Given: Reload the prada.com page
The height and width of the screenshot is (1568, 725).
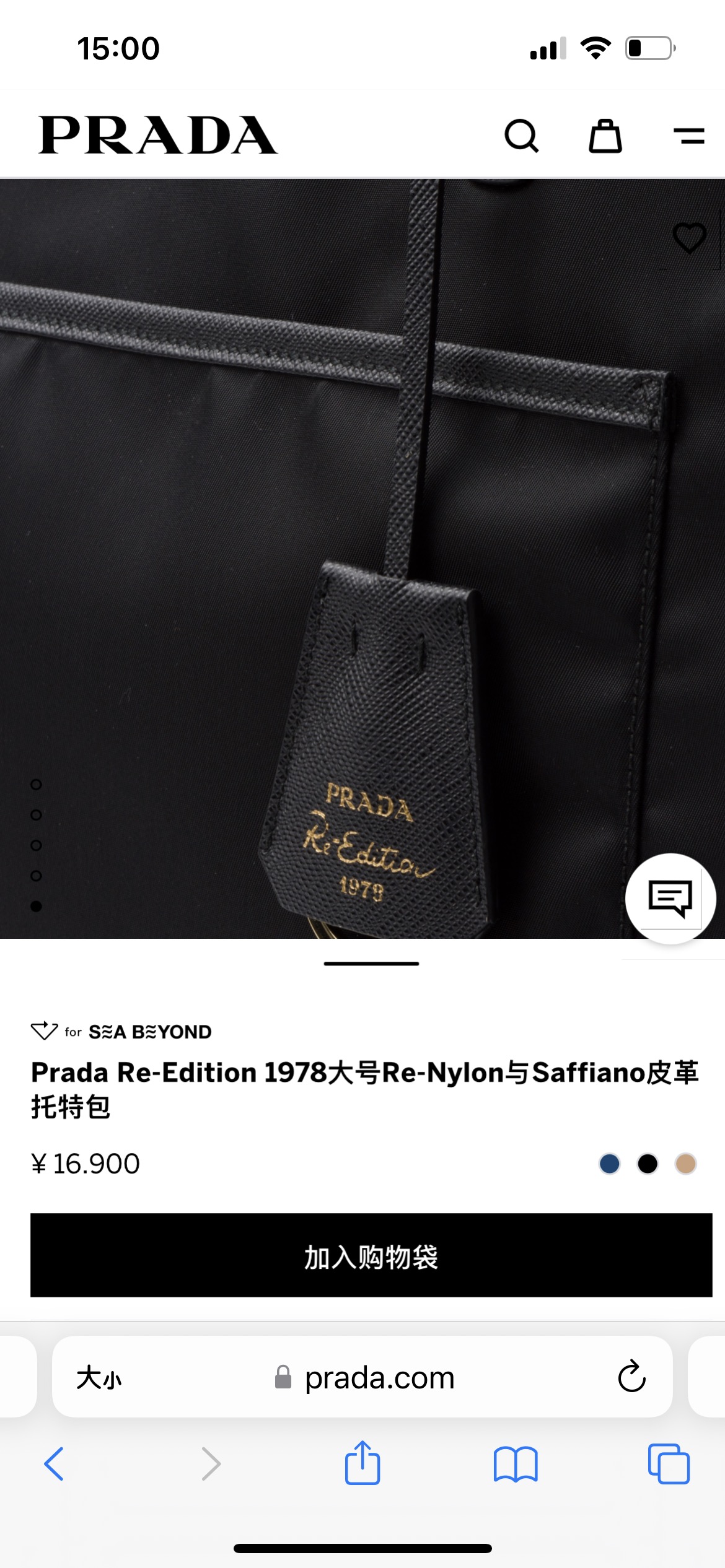Looking at the screenshot, I should pyautogui.click(x=631, y=1377).
